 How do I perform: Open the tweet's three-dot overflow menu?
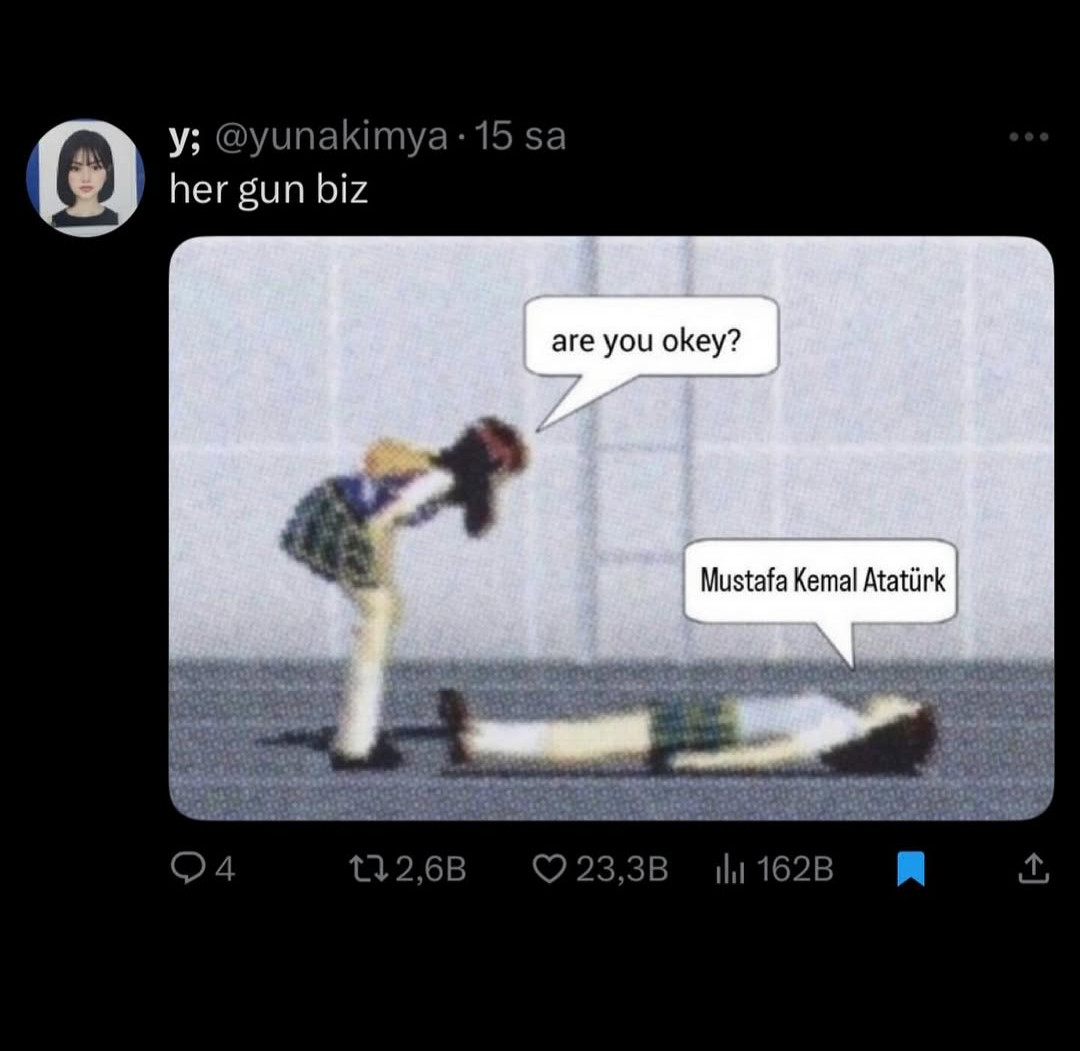point(1028,137)
